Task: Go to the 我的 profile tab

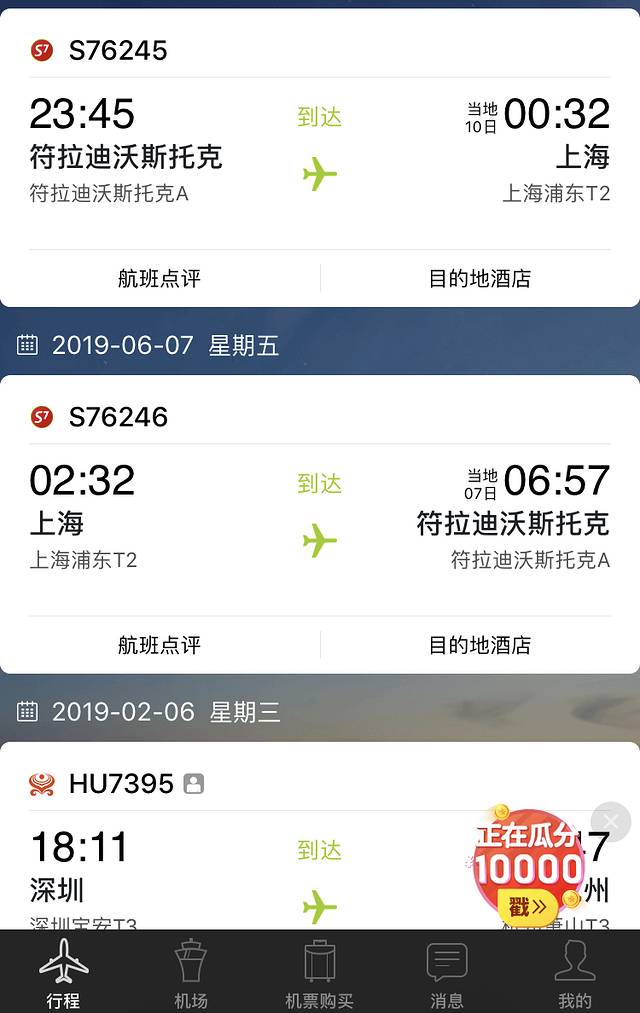Action: point(575,973)
